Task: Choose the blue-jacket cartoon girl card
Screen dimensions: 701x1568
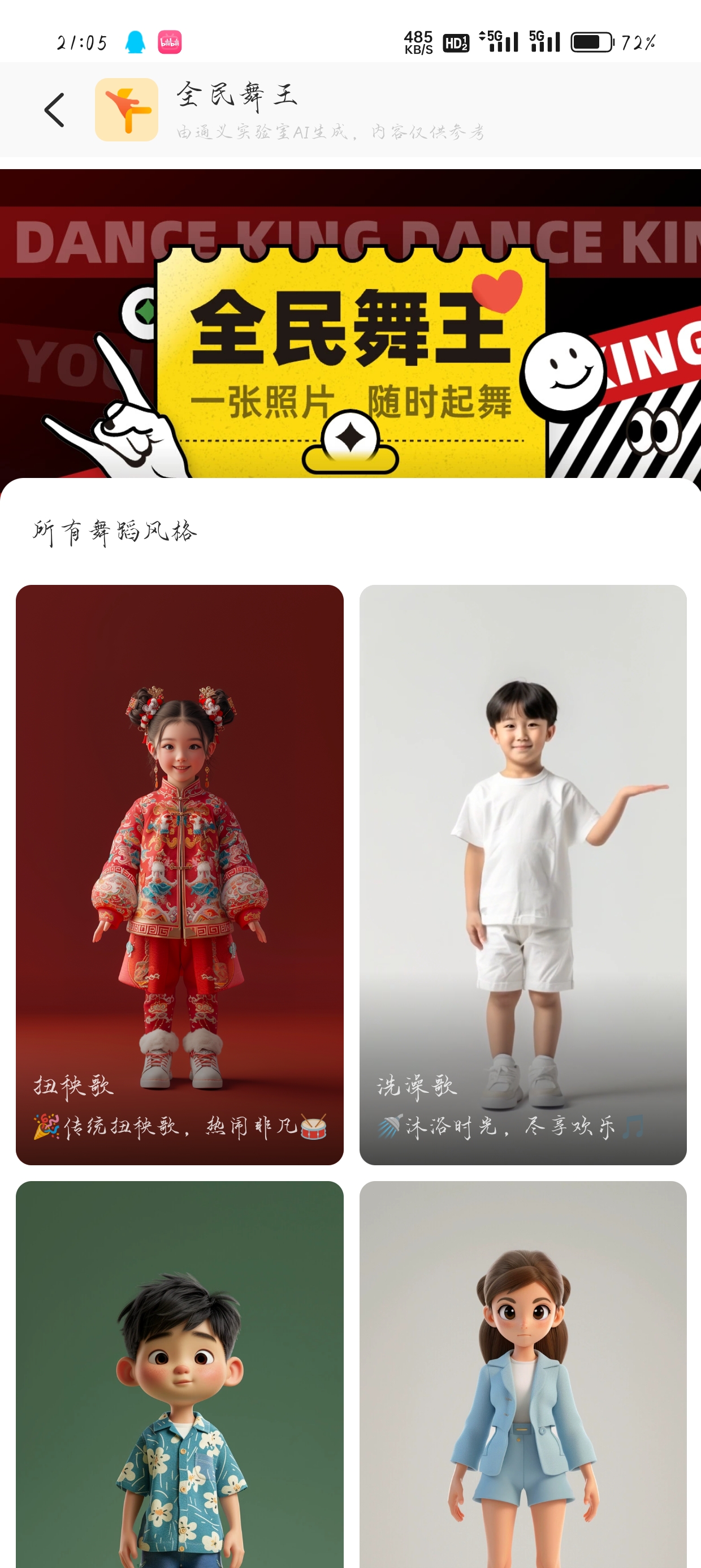Action: (523, 1376)
